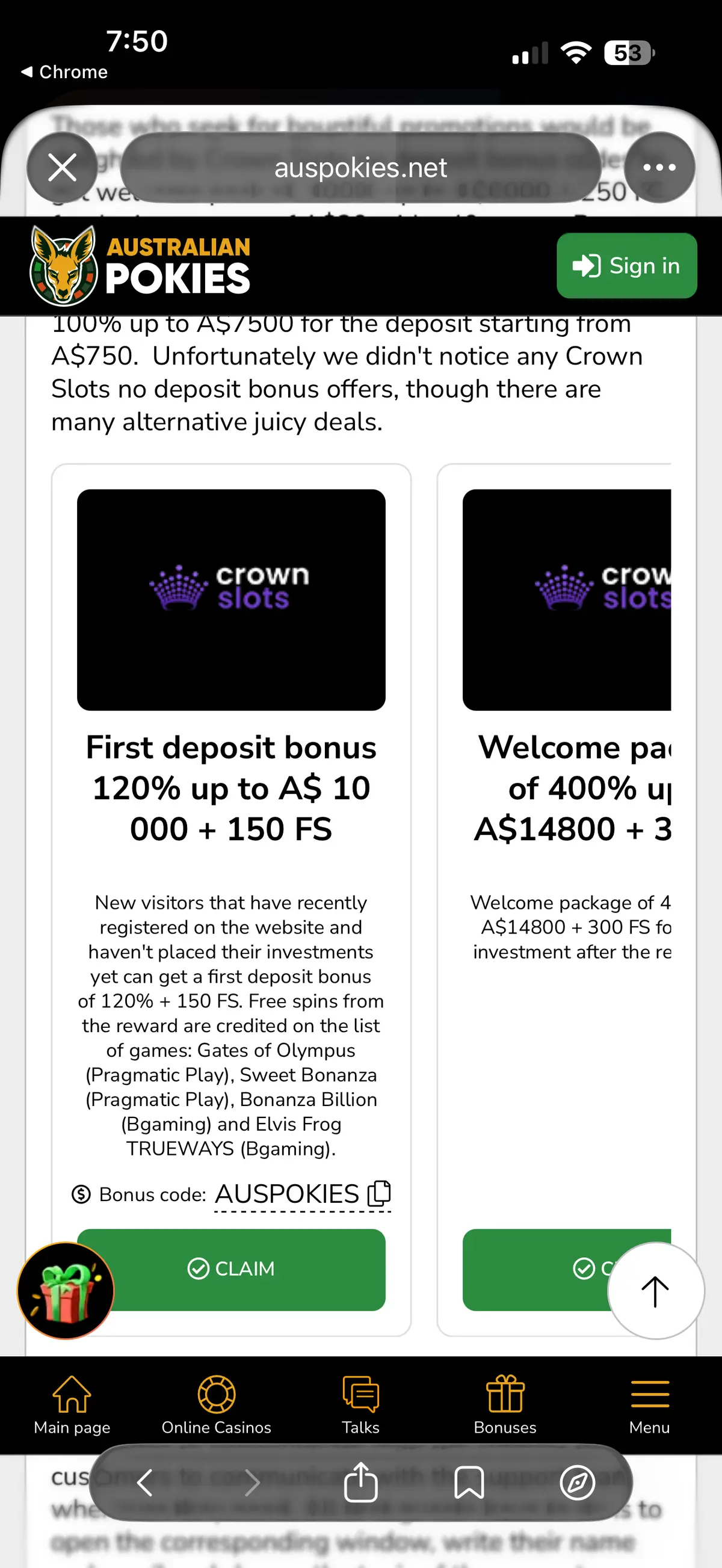
Task: Open the browser overflow menu
Action: [x=659, y=167]
